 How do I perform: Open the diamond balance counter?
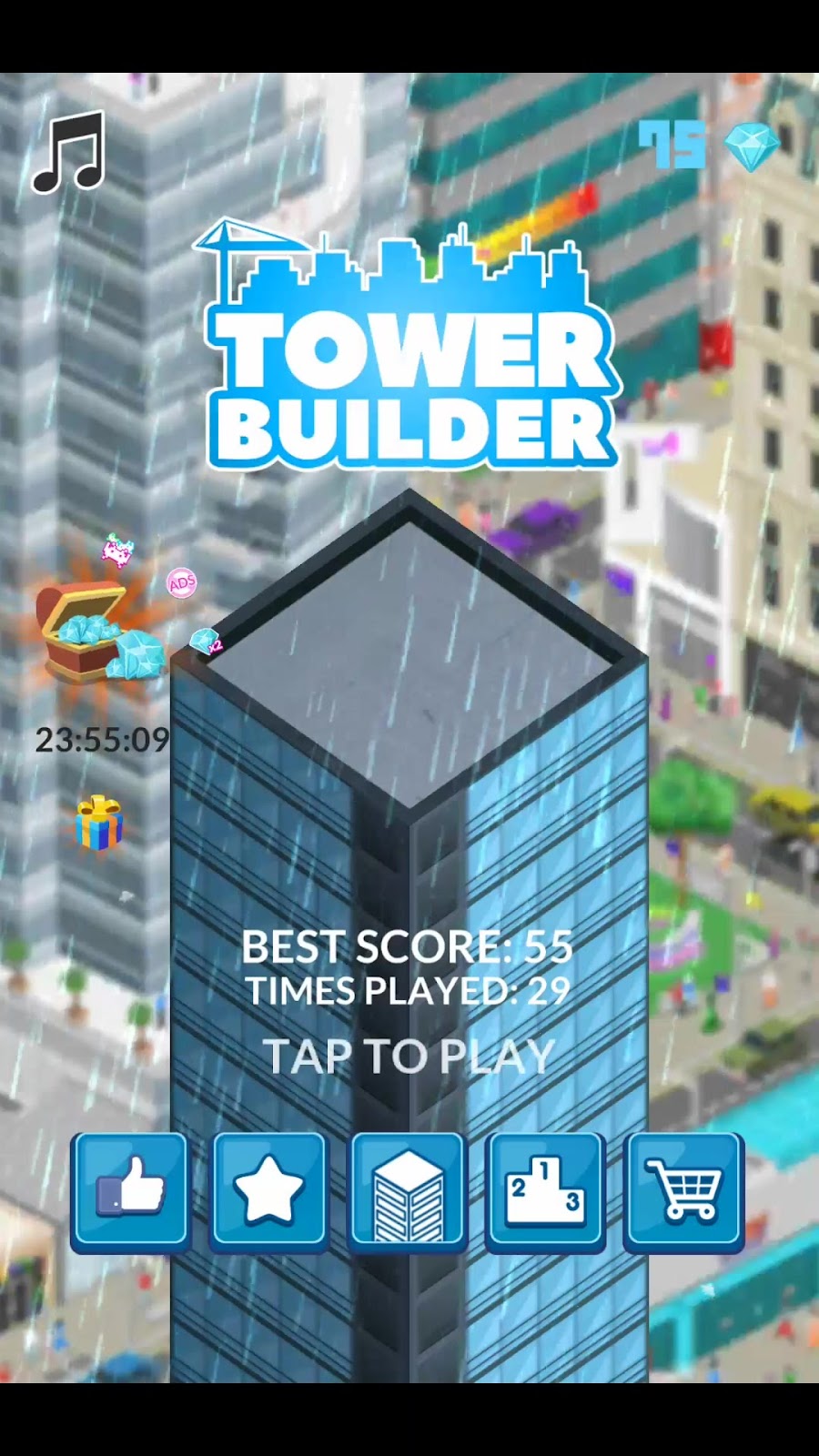click(x=708, y=146)
